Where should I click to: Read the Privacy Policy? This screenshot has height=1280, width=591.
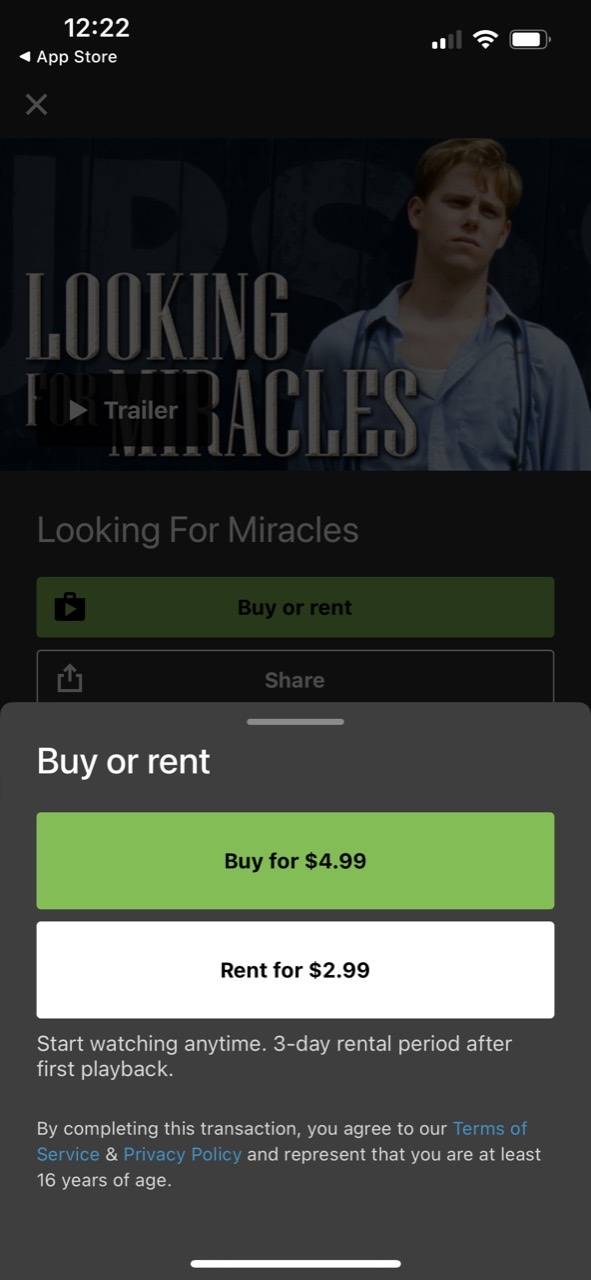tap(182, 1154)
